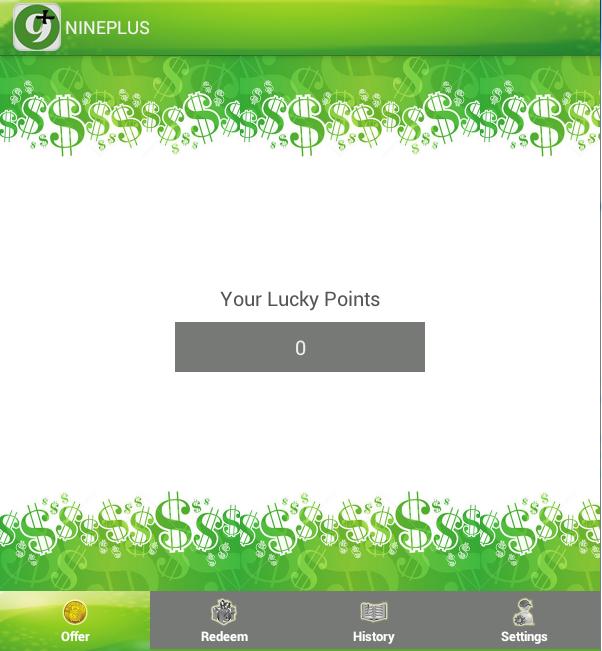This screenshot has width=602, height=651.
Task: Switch to the Offer tab
Action: [75, 621]
